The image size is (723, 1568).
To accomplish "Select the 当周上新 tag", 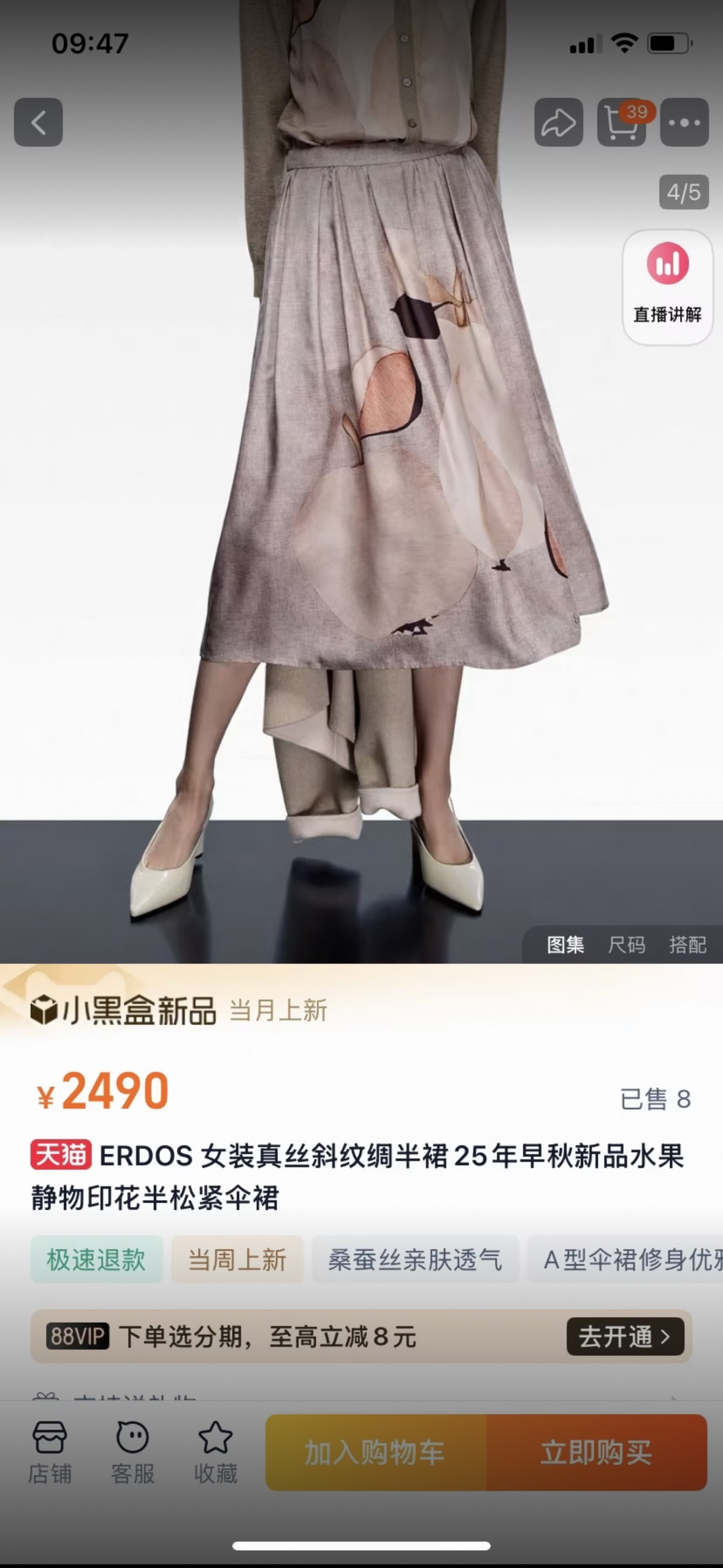I will pyautogui.click(x=237, y=1260).
